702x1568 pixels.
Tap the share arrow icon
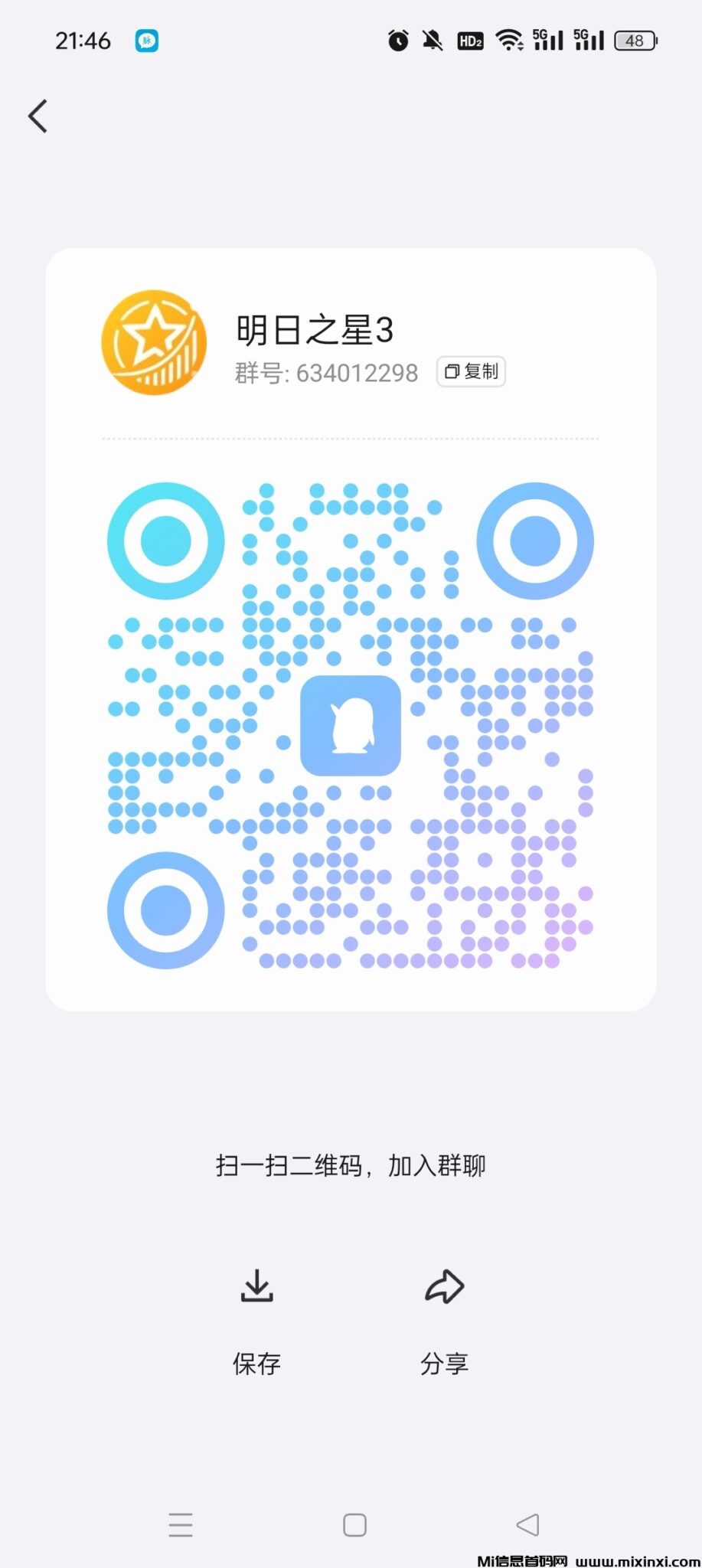(445, 1286)
